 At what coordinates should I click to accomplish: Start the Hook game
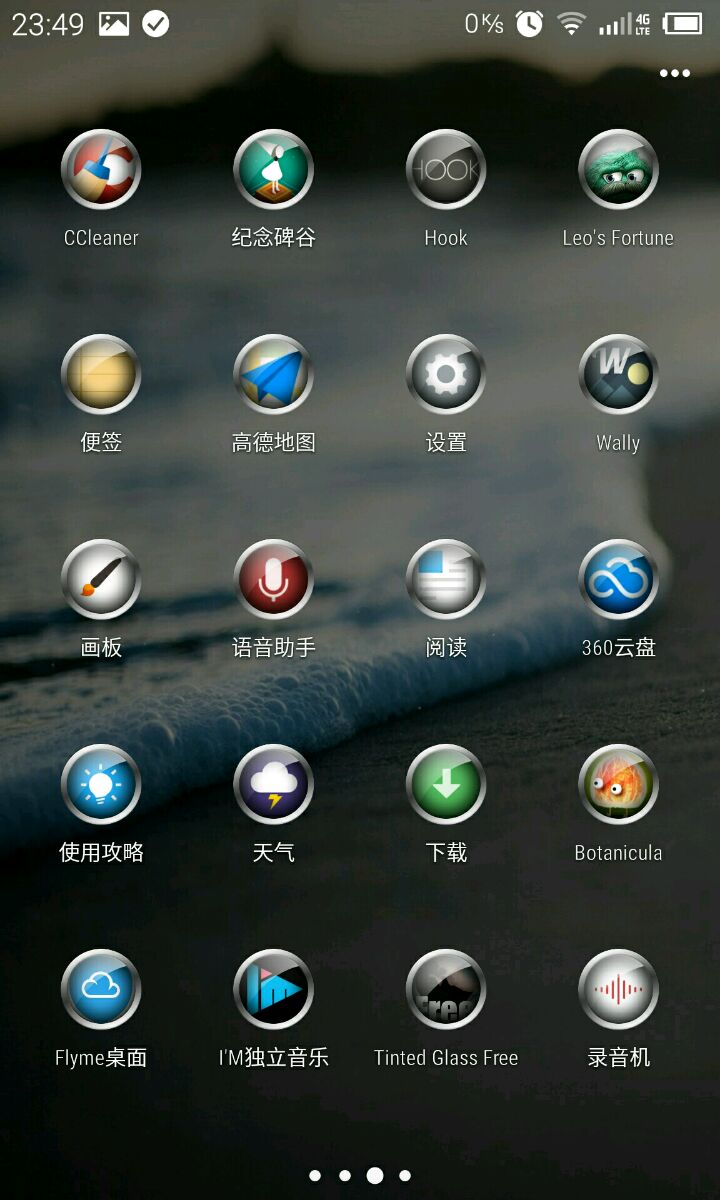[x=446, y=170]
